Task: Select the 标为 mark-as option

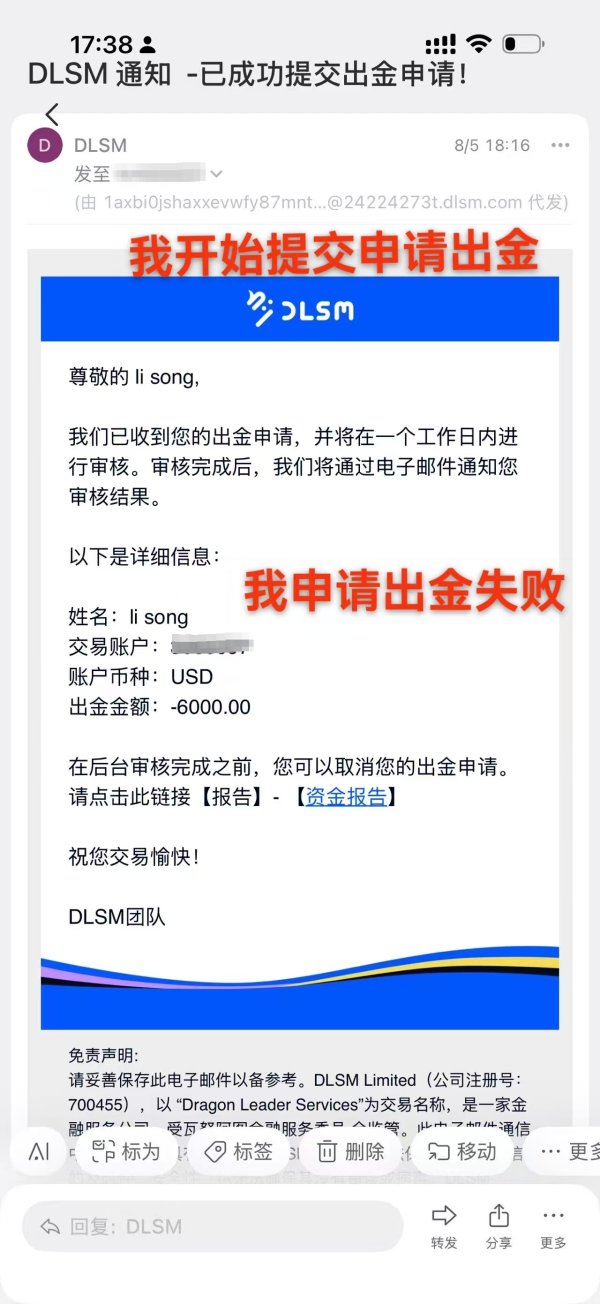Action: tap(125, 1151)
